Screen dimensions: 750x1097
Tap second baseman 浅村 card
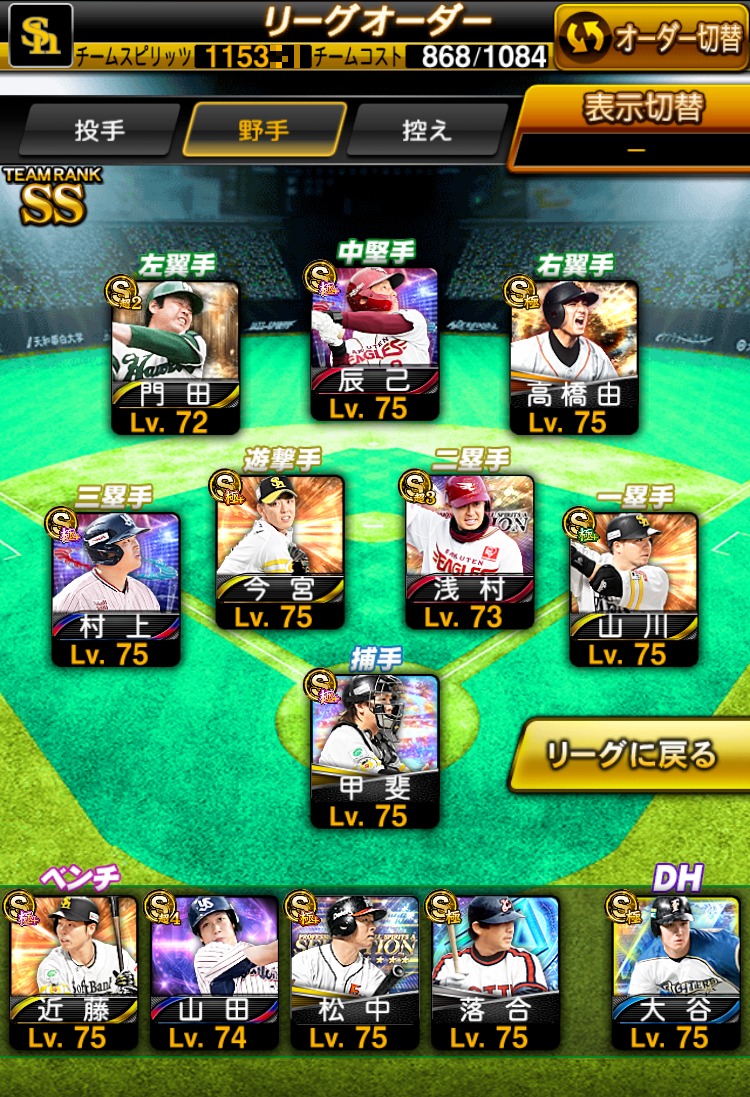pyautogui.click(x=469, y=550)
